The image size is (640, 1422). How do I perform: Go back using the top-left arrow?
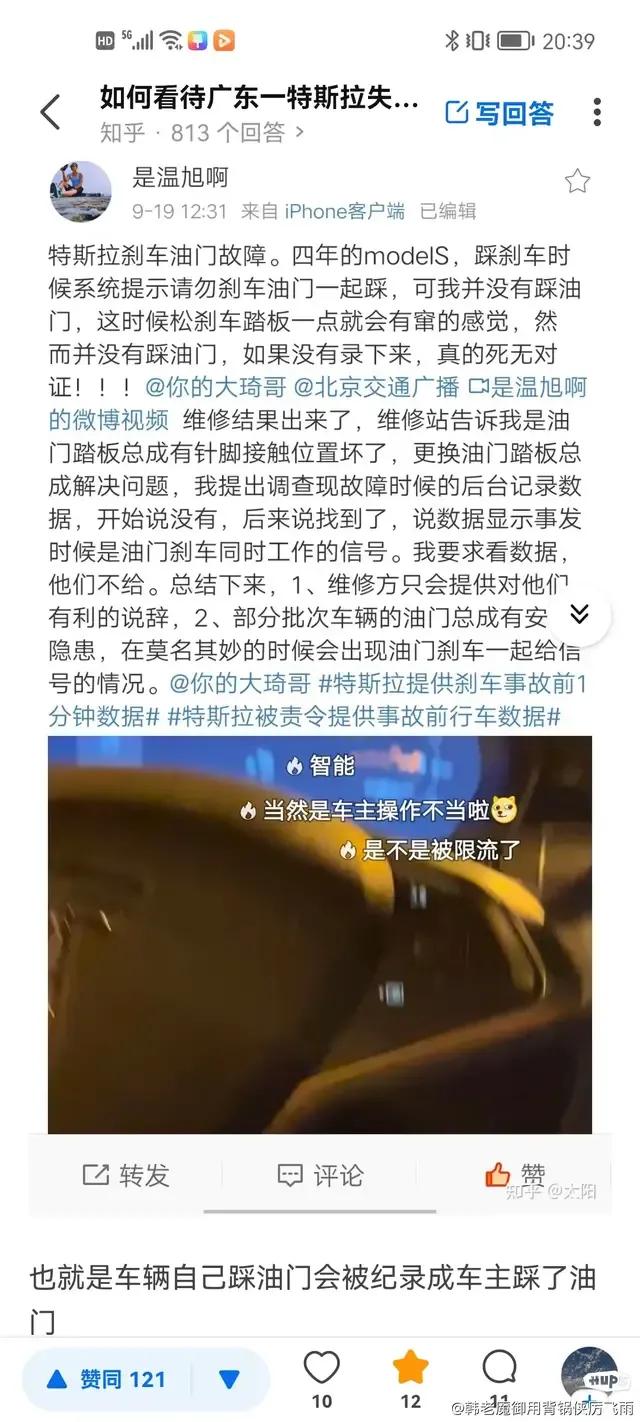[50, 113]
